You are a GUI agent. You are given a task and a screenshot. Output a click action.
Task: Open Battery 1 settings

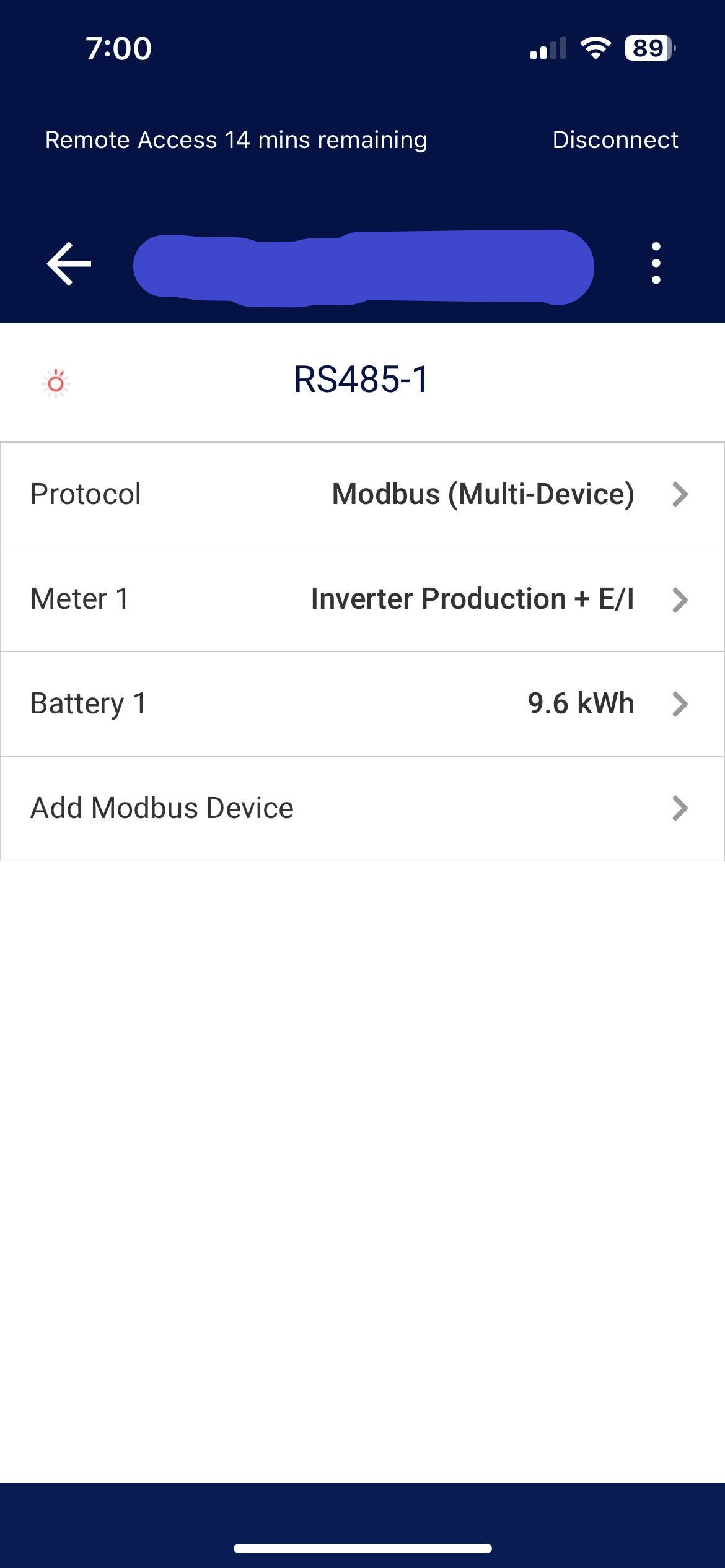[362, 703]
